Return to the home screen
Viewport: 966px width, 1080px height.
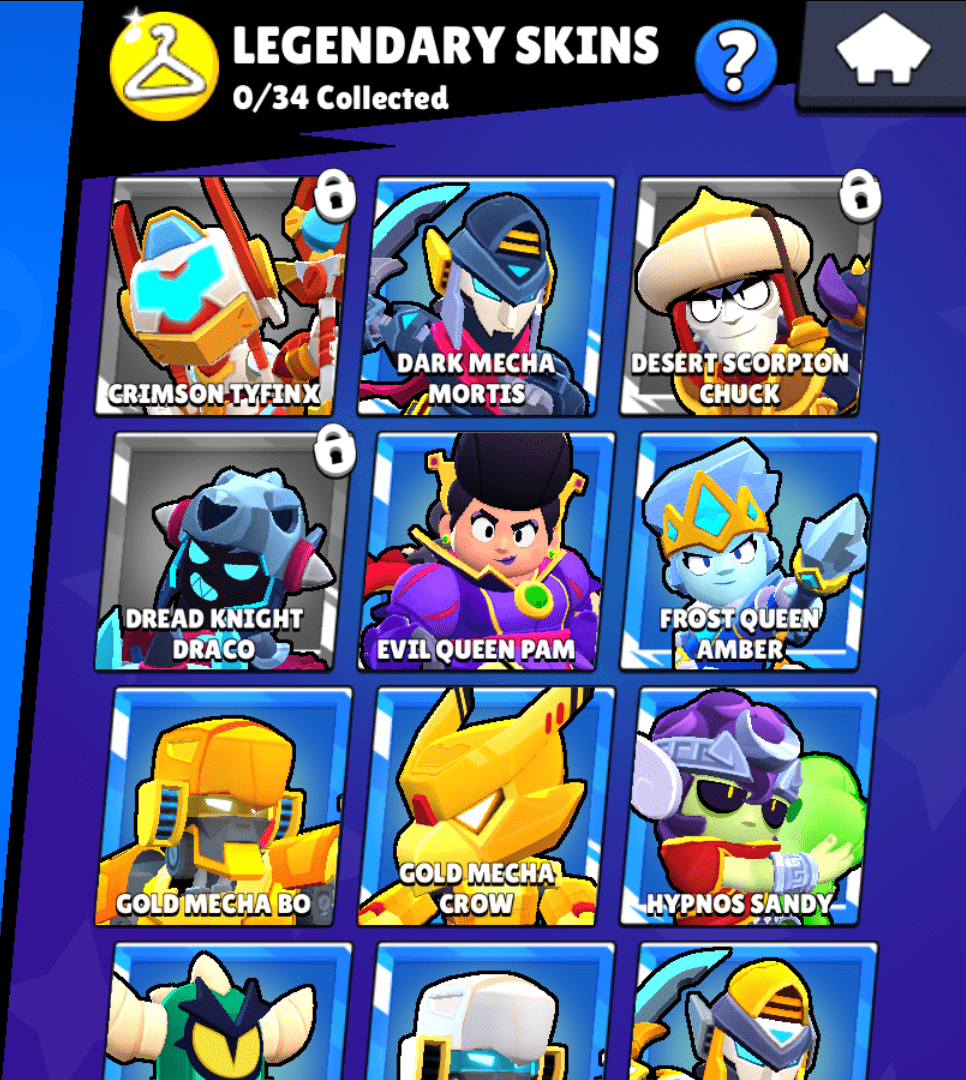[882, 55]
